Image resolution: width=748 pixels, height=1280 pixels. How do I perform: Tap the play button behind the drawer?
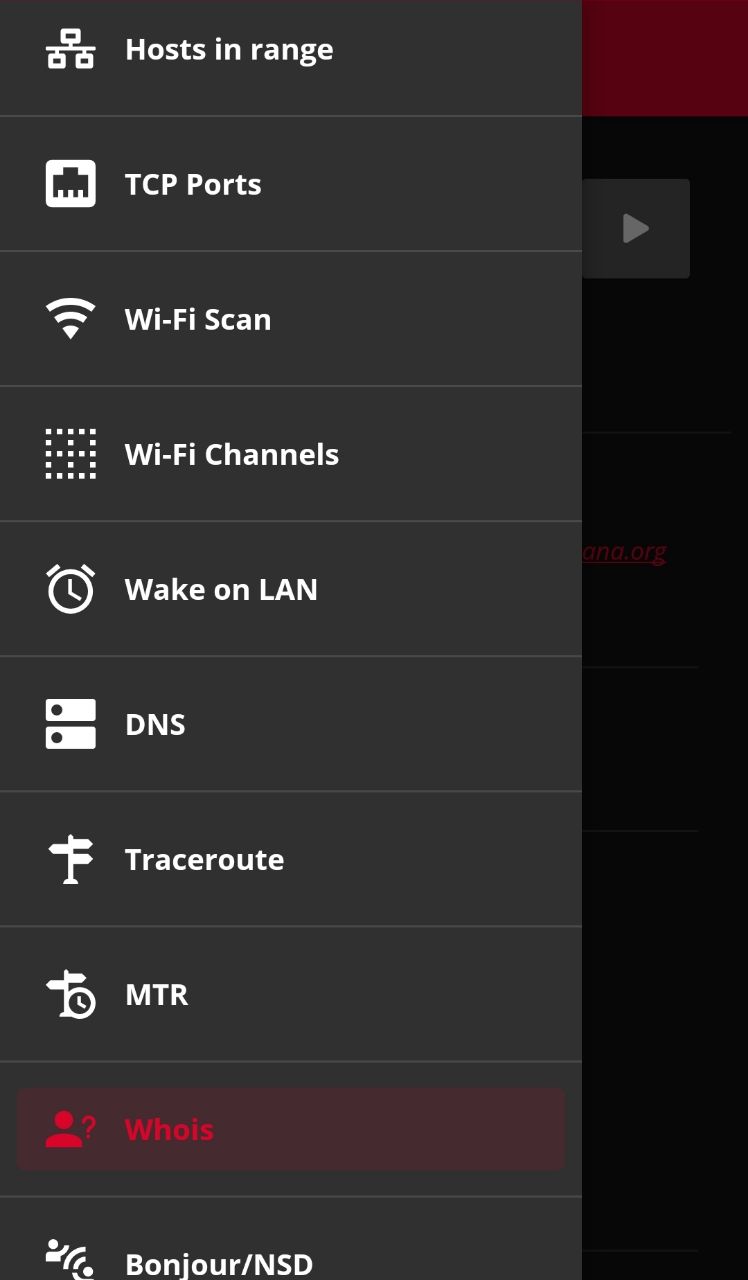coord(636,229)
